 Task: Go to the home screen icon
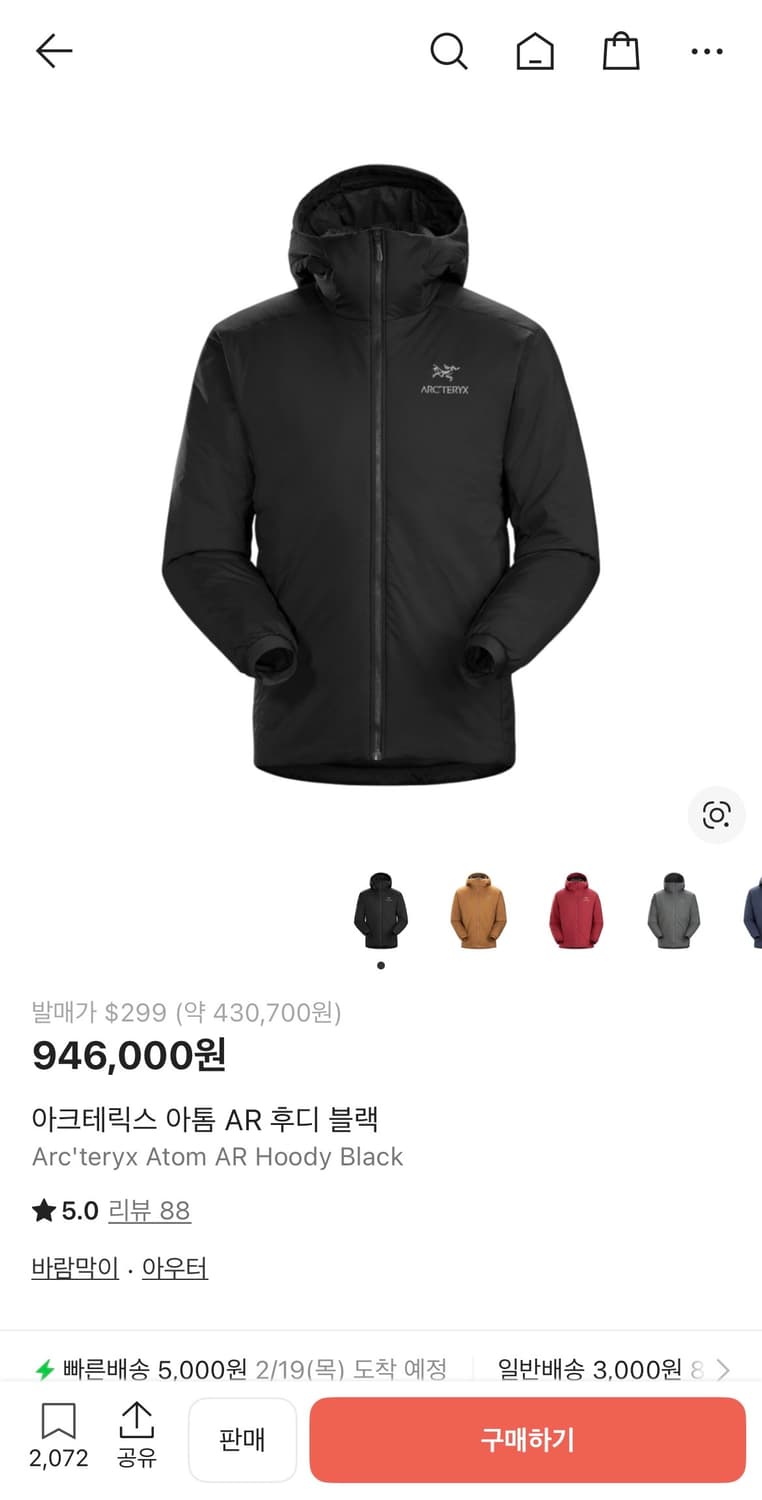535,51
